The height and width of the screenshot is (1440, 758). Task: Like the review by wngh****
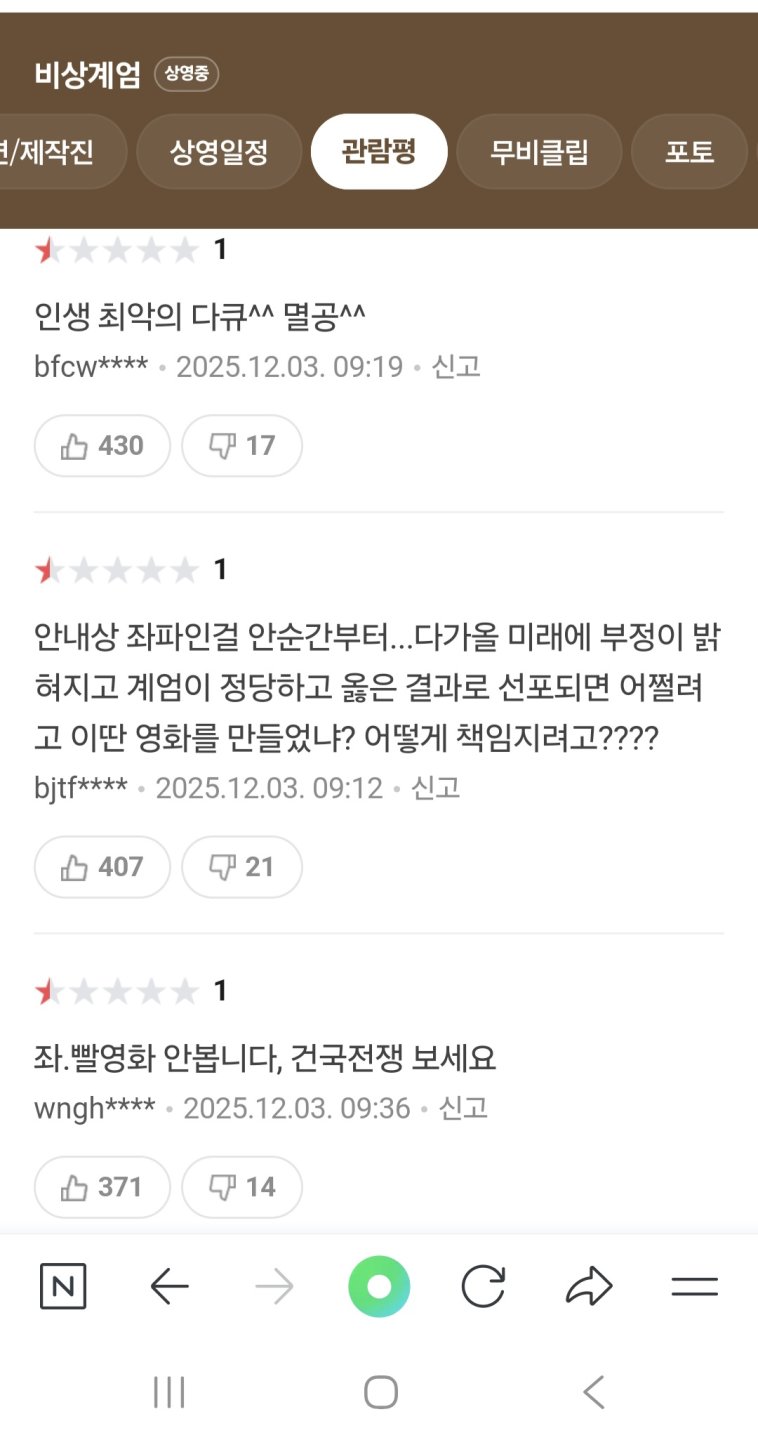click(x=102, y=1187)
